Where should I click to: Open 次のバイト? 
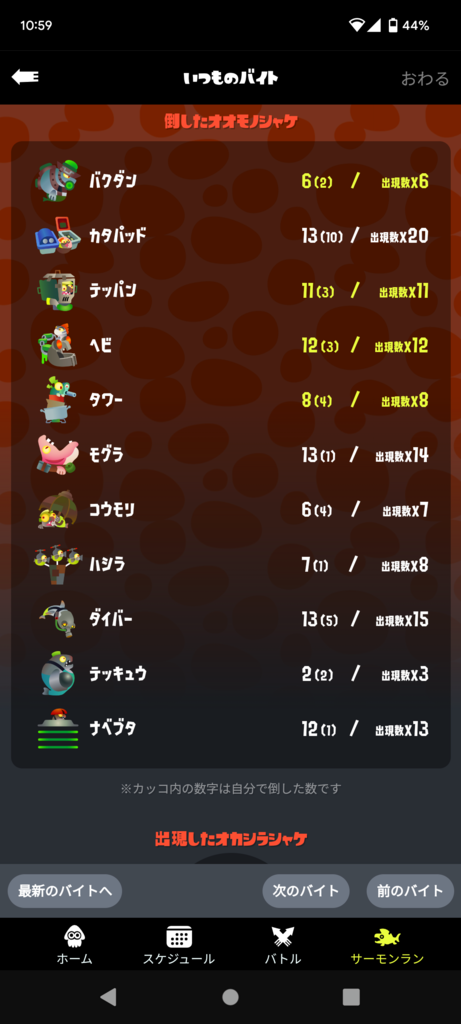306,891
